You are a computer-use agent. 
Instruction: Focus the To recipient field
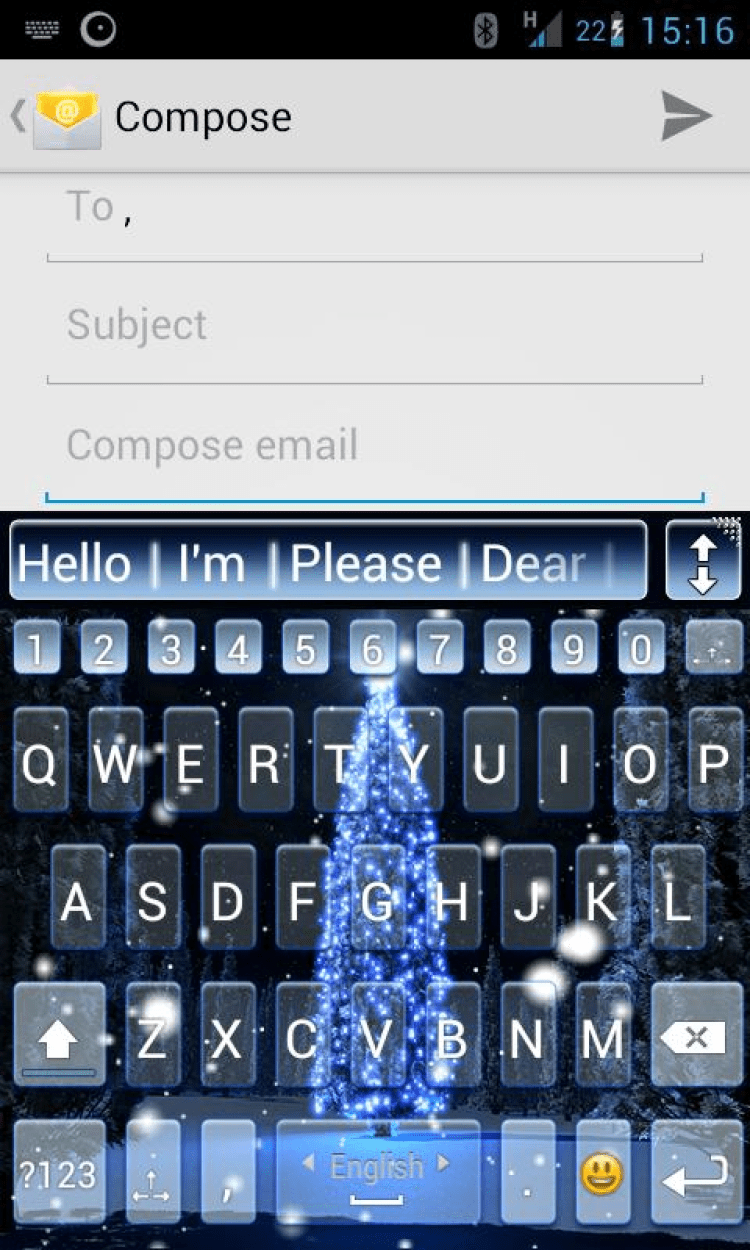coord(375,211)
